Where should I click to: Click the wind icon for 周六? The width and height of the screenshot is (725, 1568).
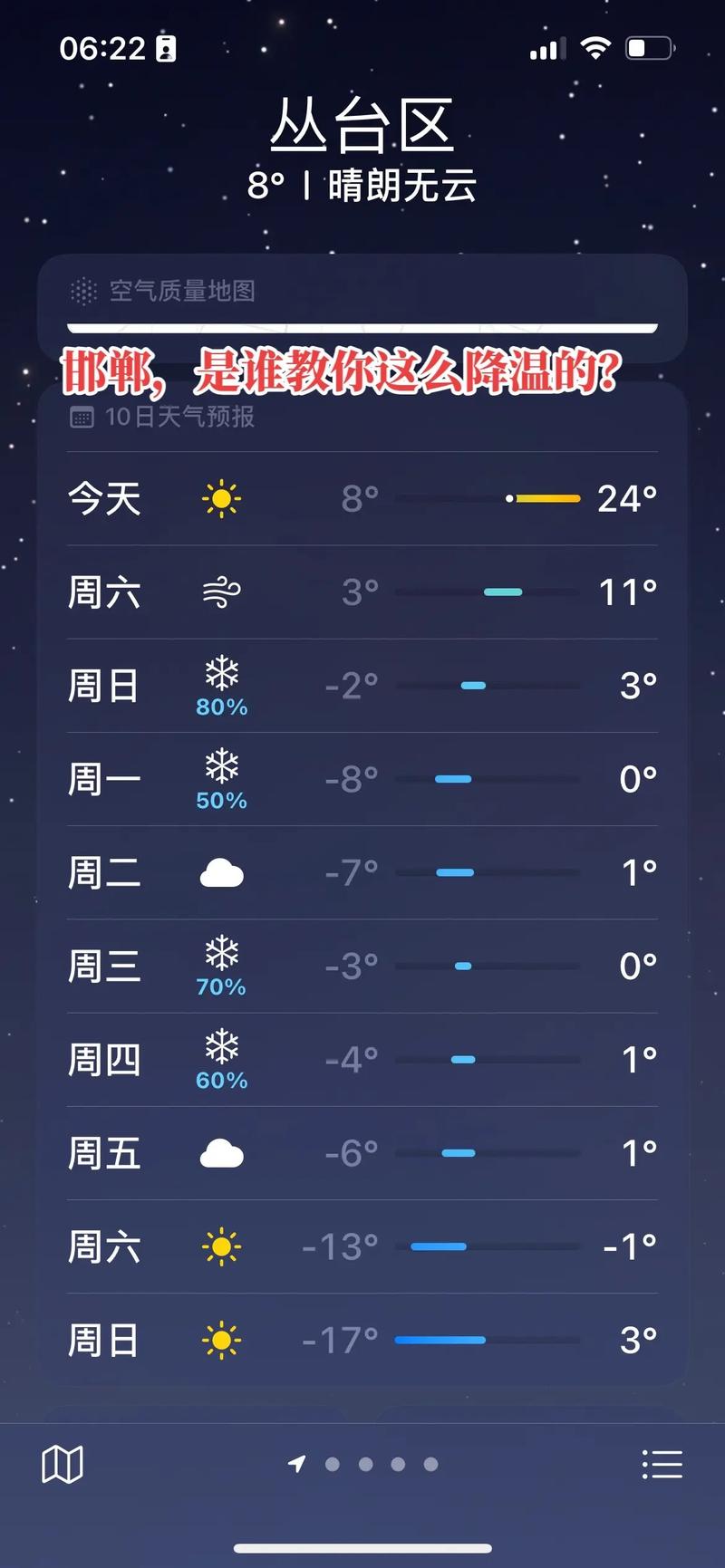pos(220,592)
